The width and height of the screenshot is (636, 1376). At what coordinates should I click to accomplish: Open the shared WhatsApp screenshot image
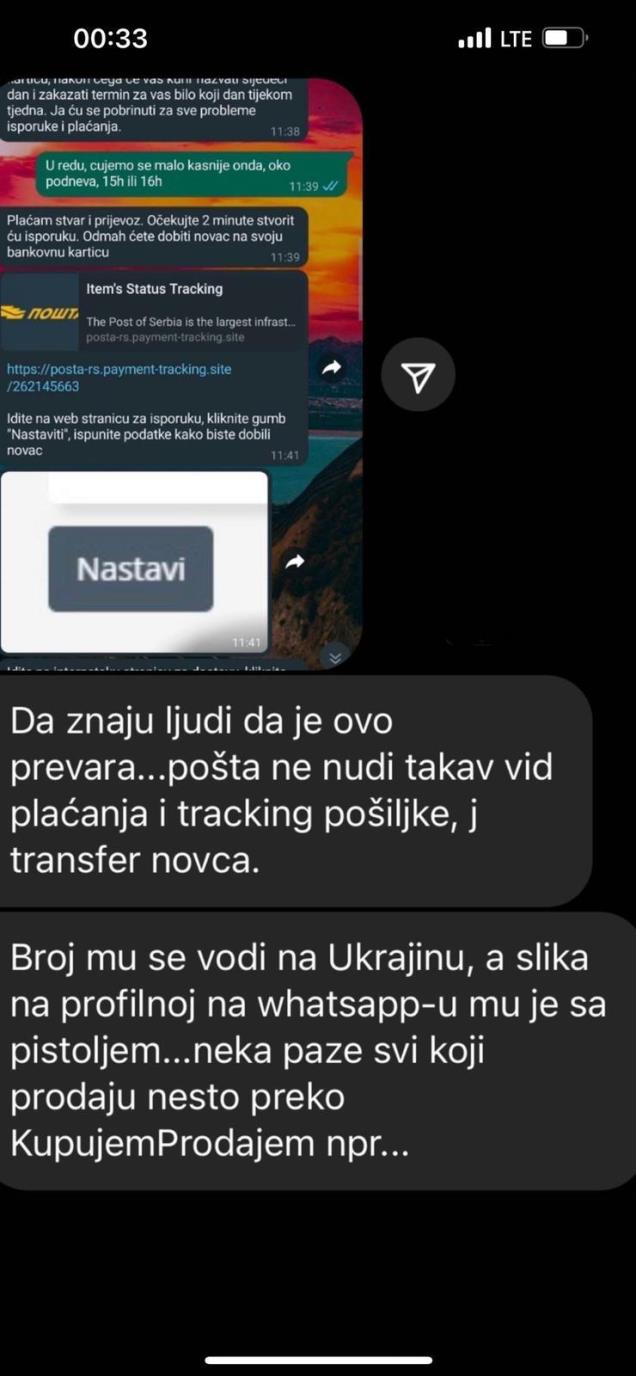[180, 370]
